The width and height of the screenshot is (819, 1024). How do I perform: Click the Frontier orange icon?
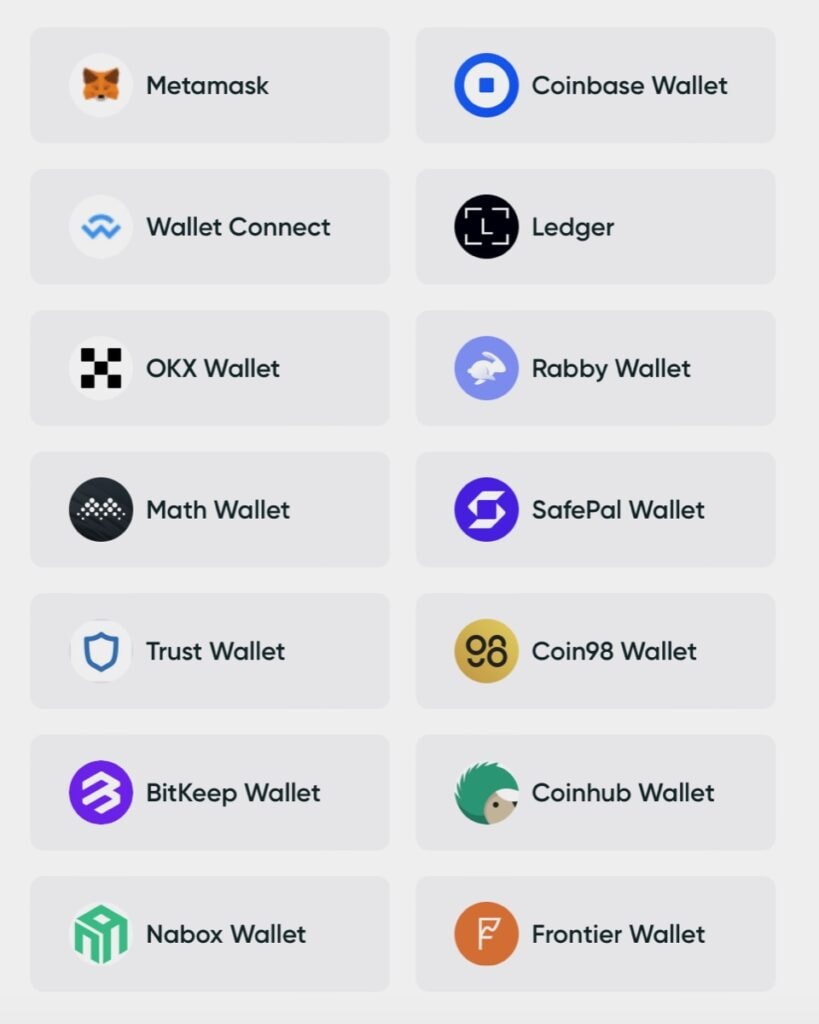(484, 934)
